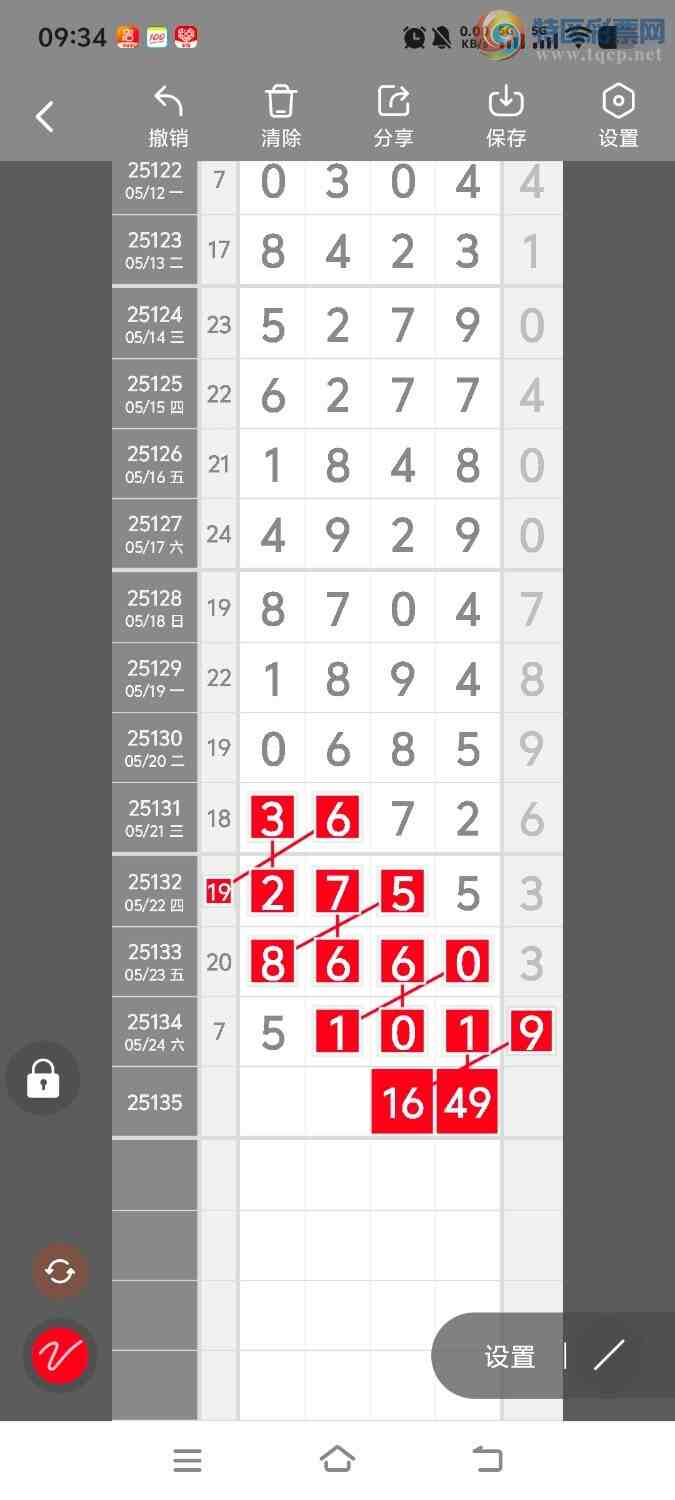Share the chart via 分享
Viewport: 675px width, 1500px height.
393,117
